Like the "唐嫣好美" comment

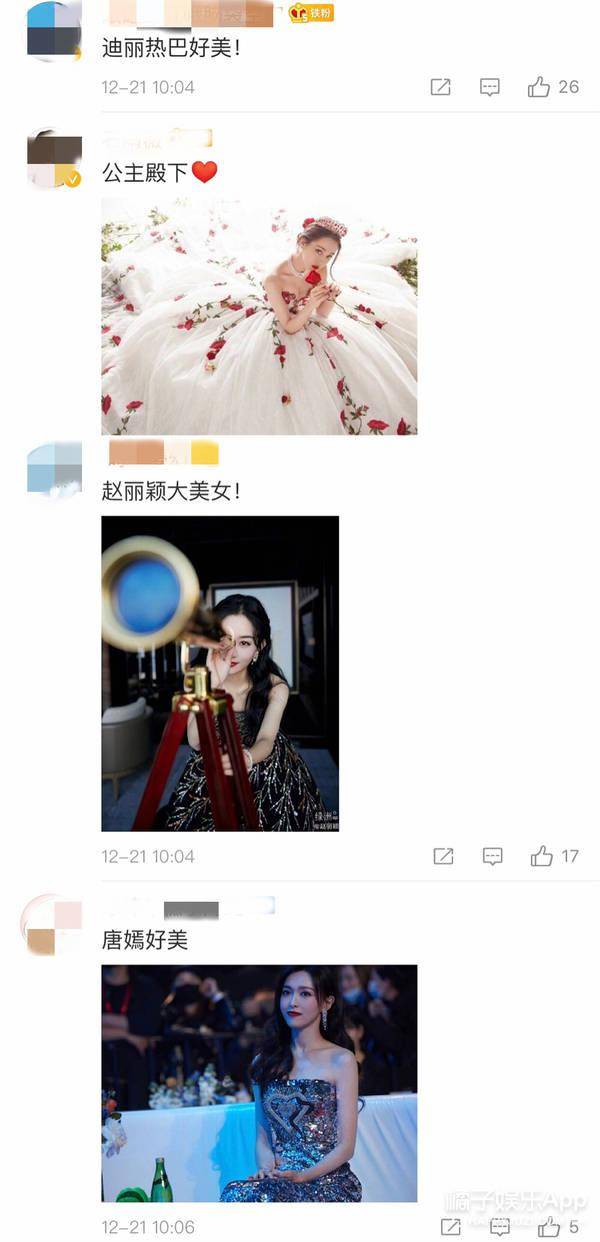tap(548, 1226)
